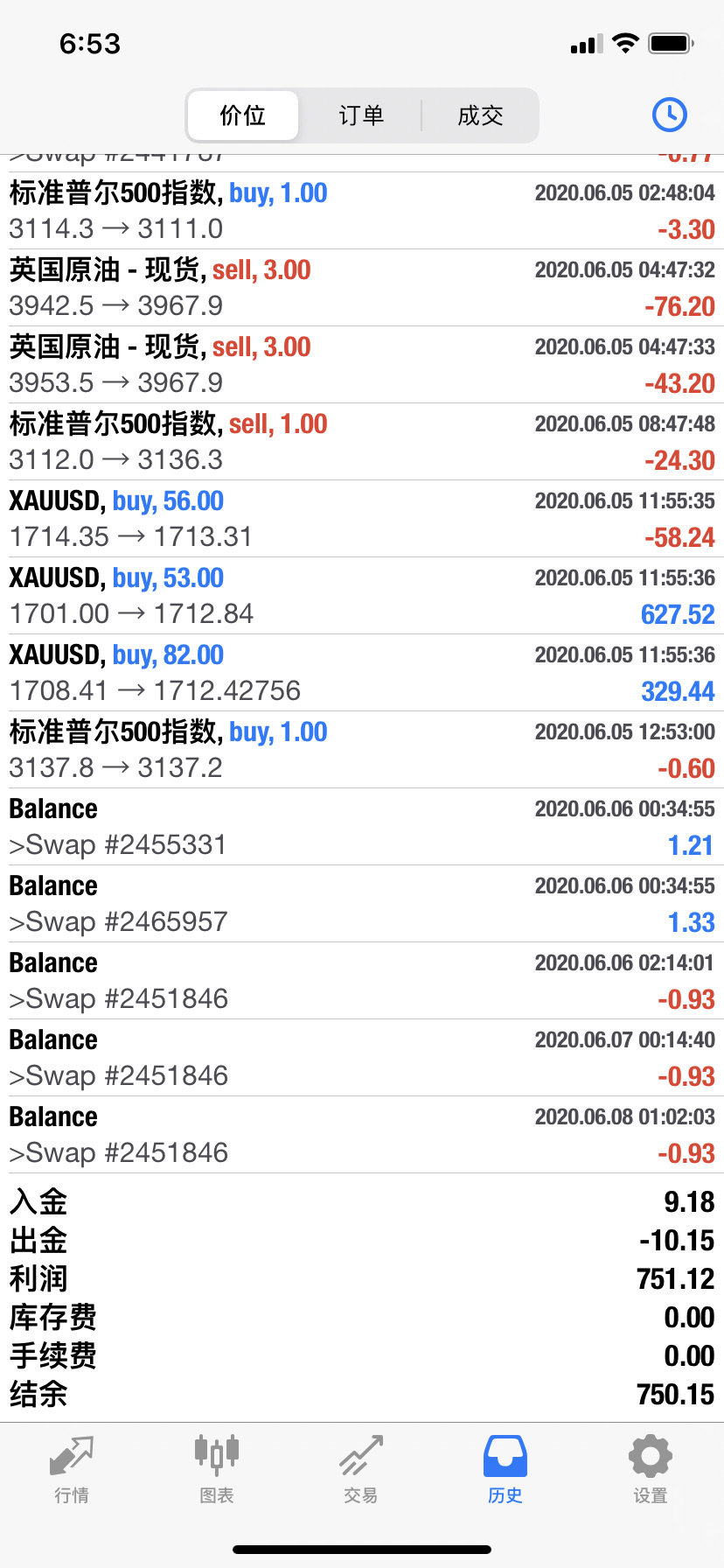Switch to the 成交 segment
This screenshot has height=1568, width=724.
[480, 115]
